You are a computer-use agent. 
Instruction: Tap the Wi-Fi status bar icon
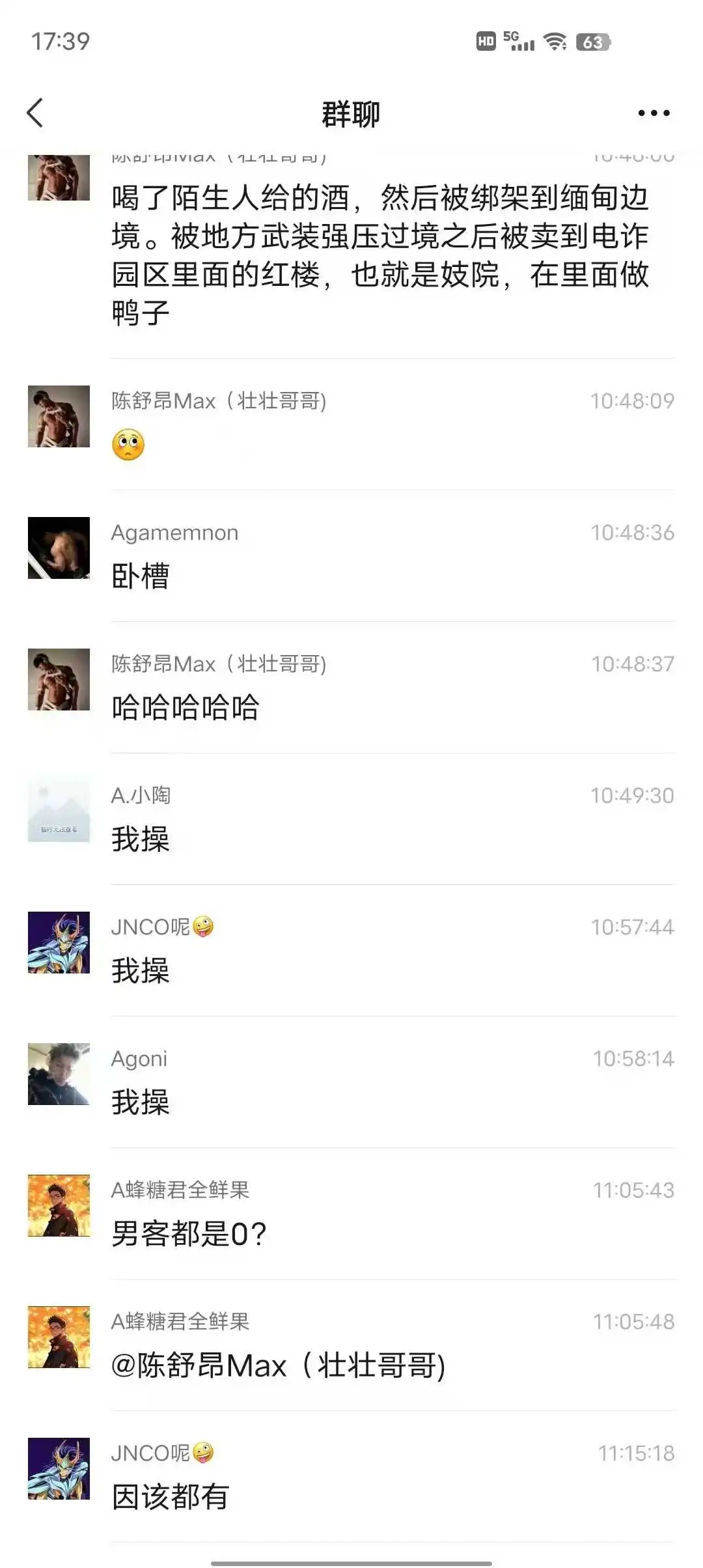553,42
